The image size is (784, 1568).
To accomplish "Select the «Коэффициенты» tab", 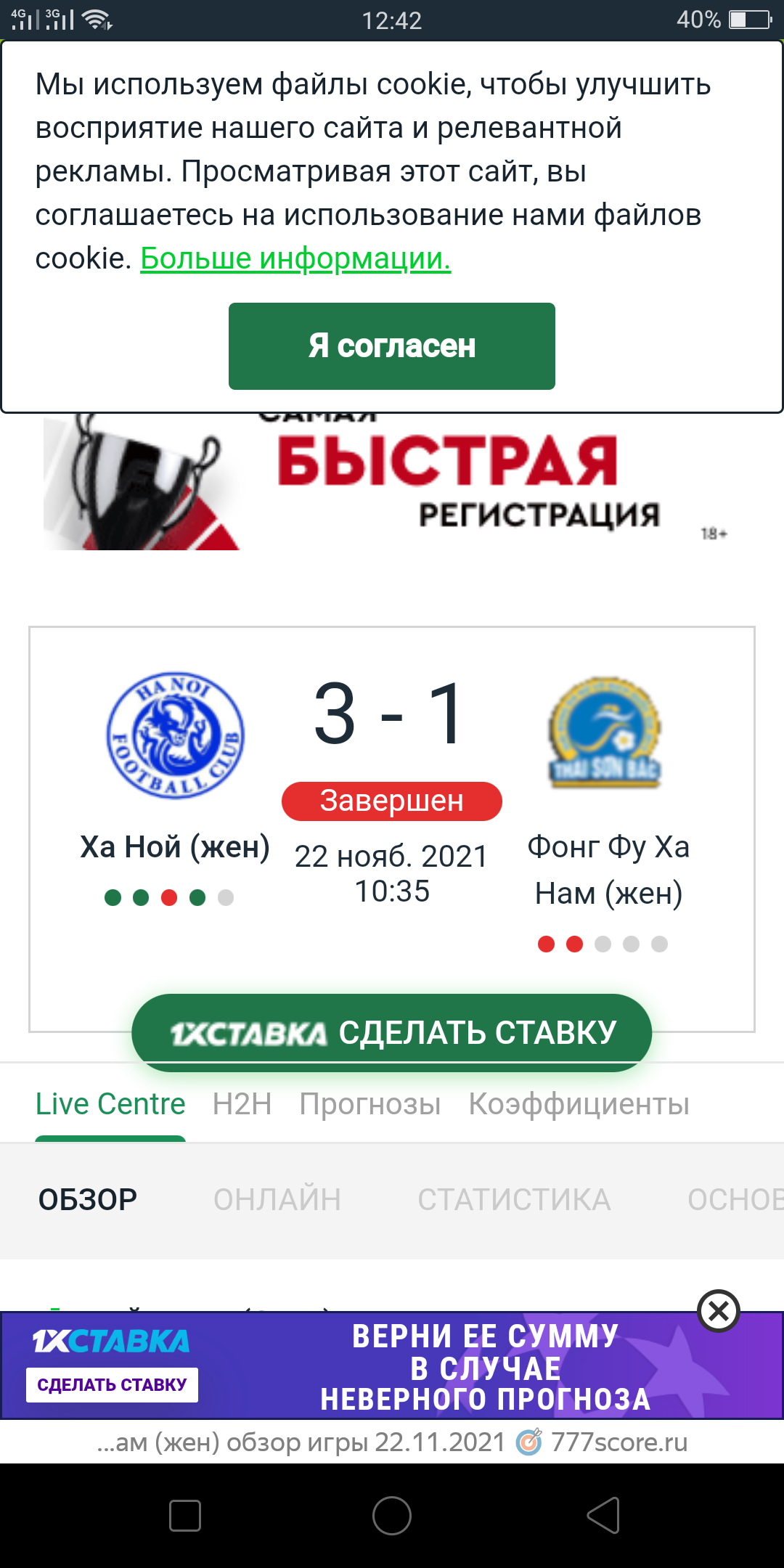I will click(579, 1104).
